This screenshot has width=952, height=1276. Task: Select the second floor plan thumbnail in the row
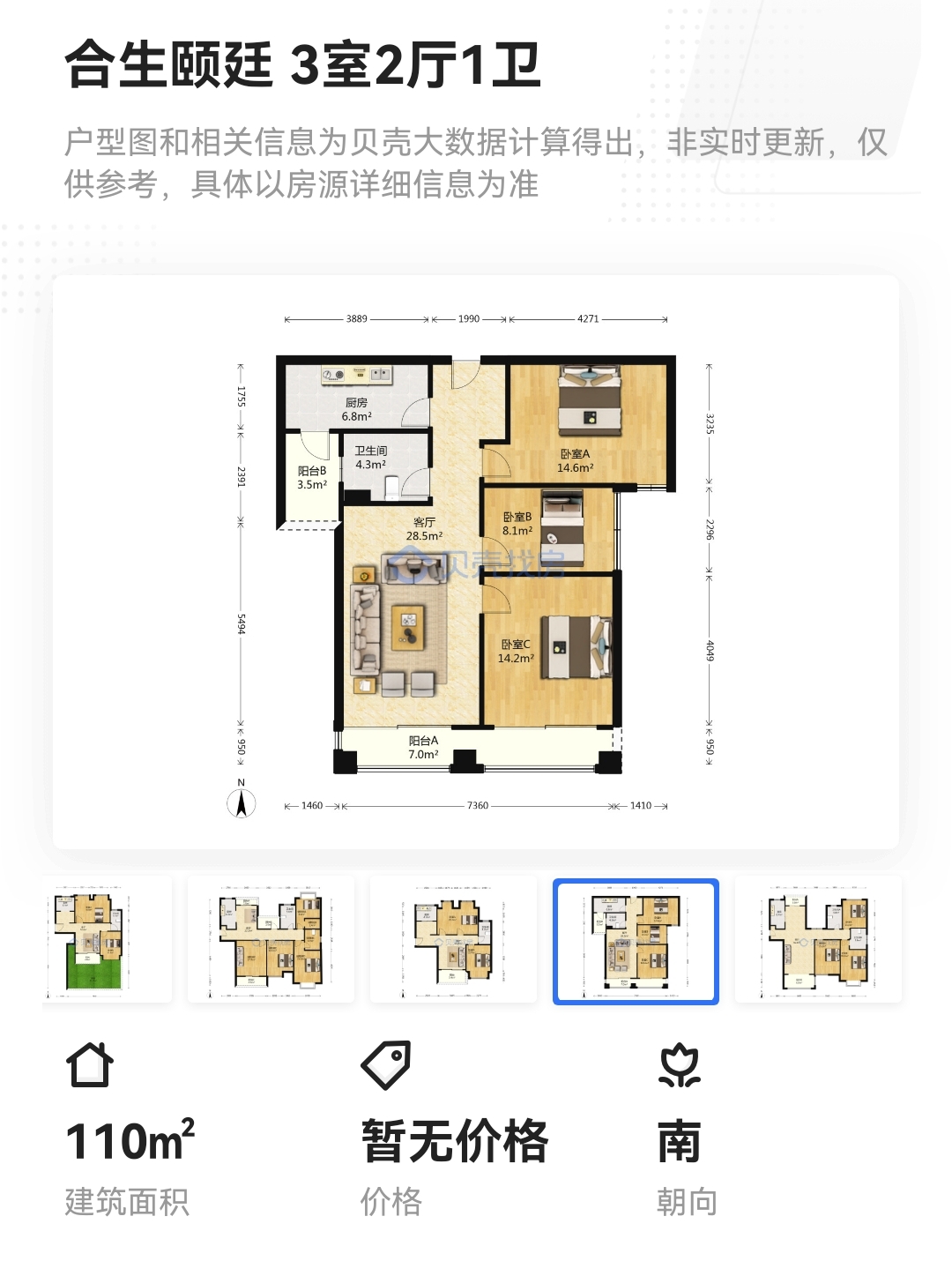click(271, 940)
